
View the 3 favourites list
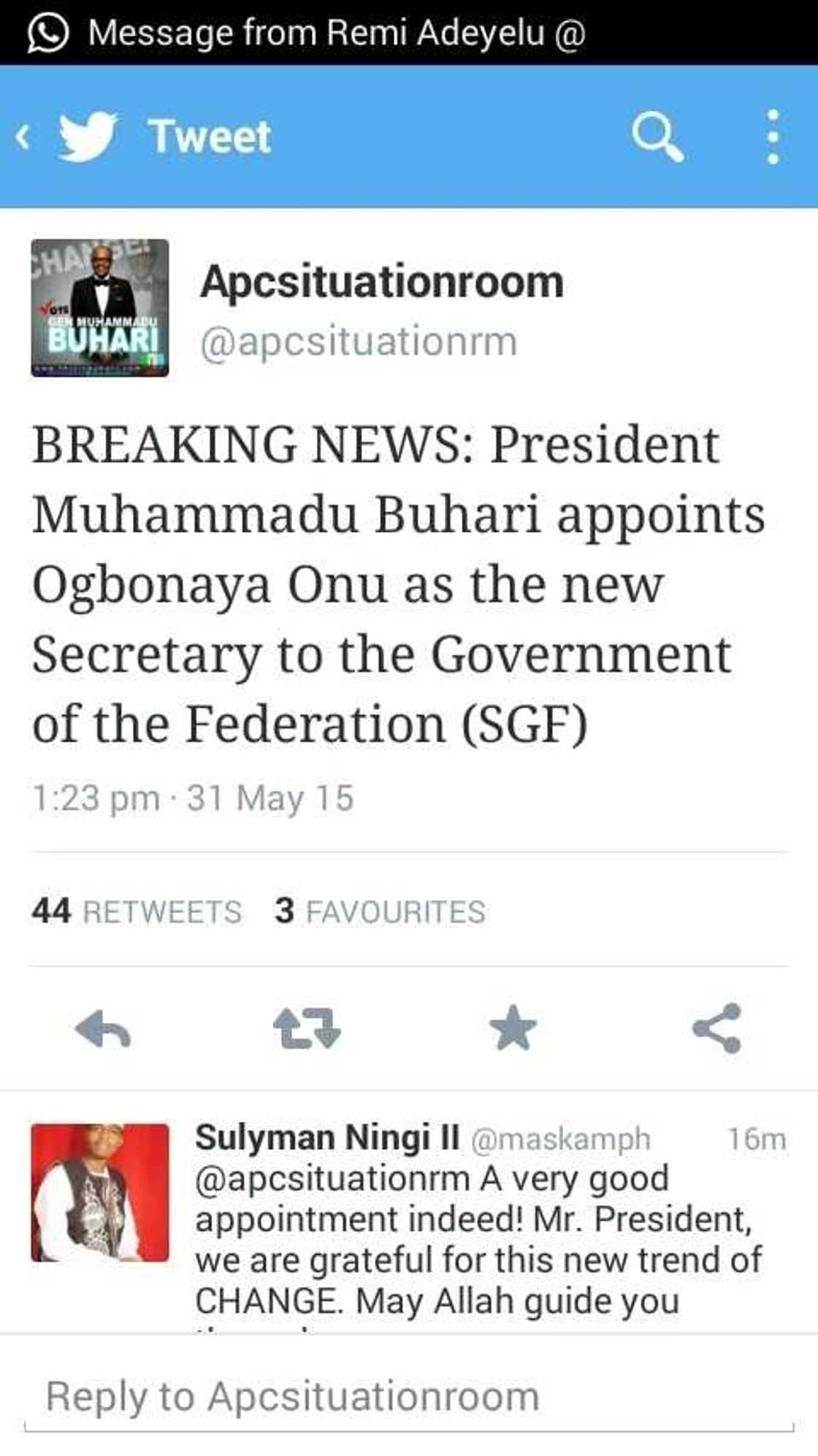pos(380,911)
